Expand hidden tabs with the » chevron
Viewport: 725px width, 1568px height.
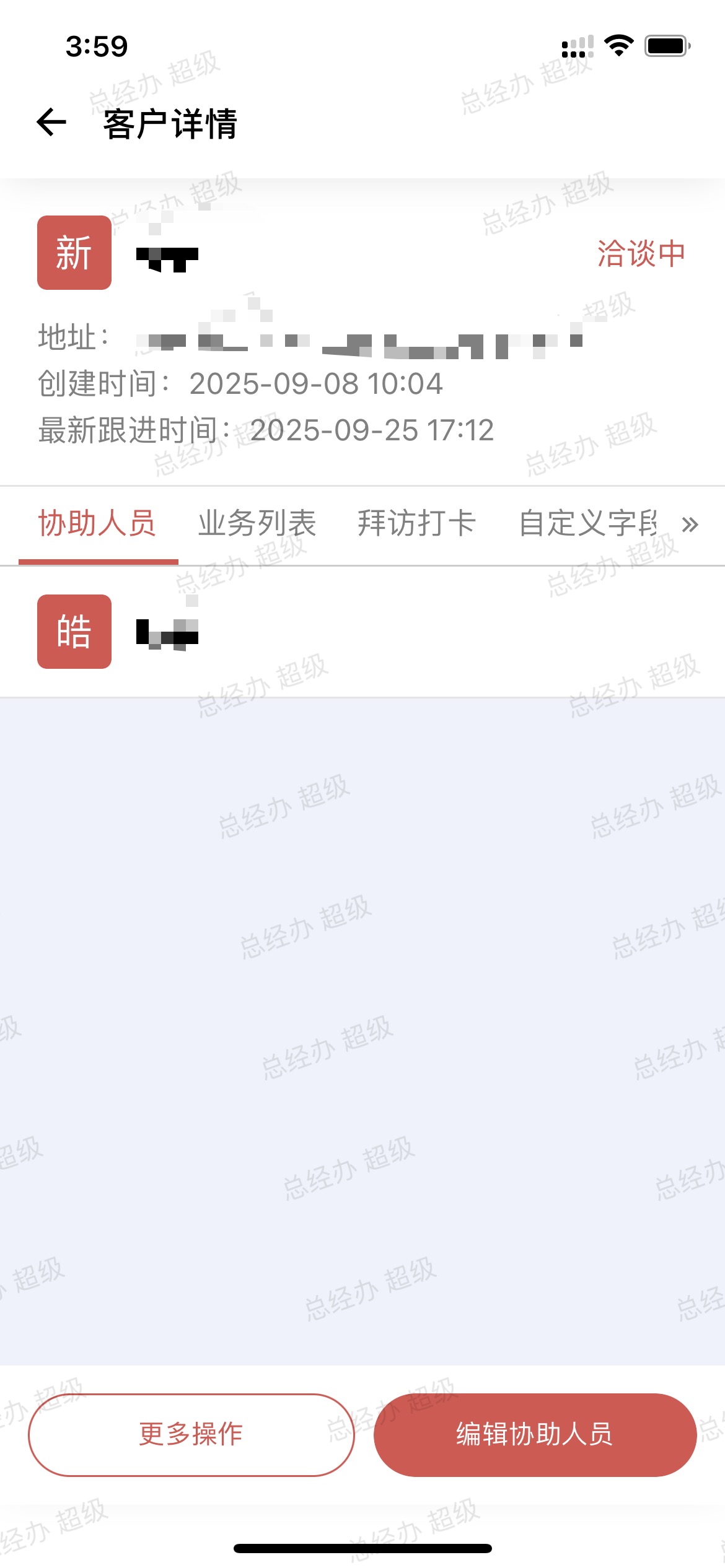pos(689,523)
